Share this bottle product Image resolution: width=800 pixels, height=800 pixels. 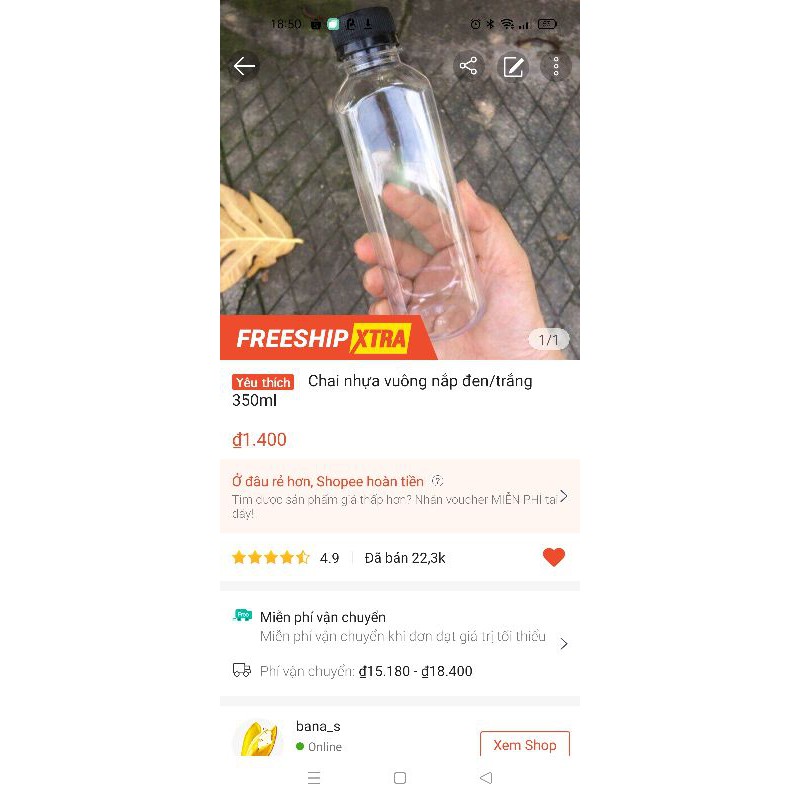click(468, 67)
